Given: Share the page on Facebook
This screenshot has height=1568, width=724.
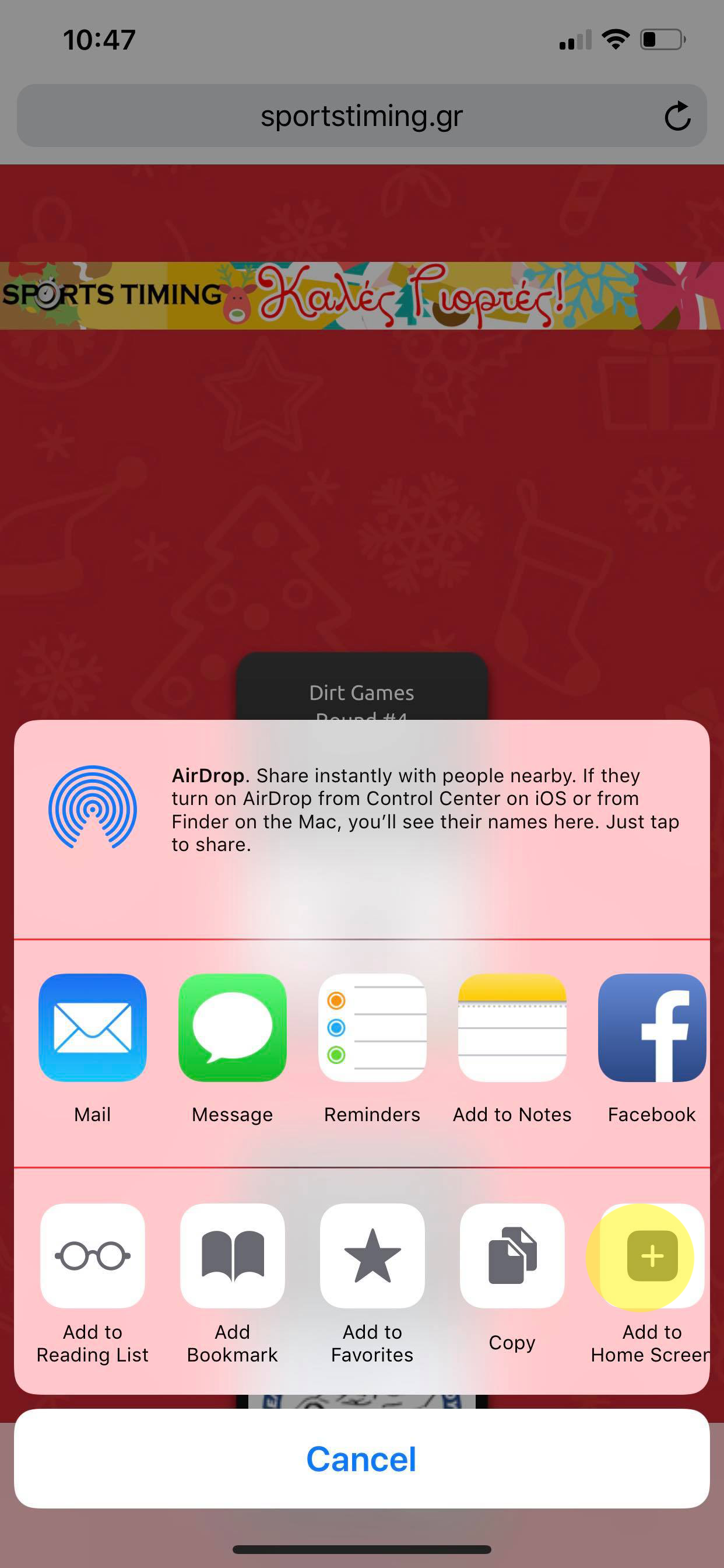Looking at the screenshot, I should (652, 1027).
